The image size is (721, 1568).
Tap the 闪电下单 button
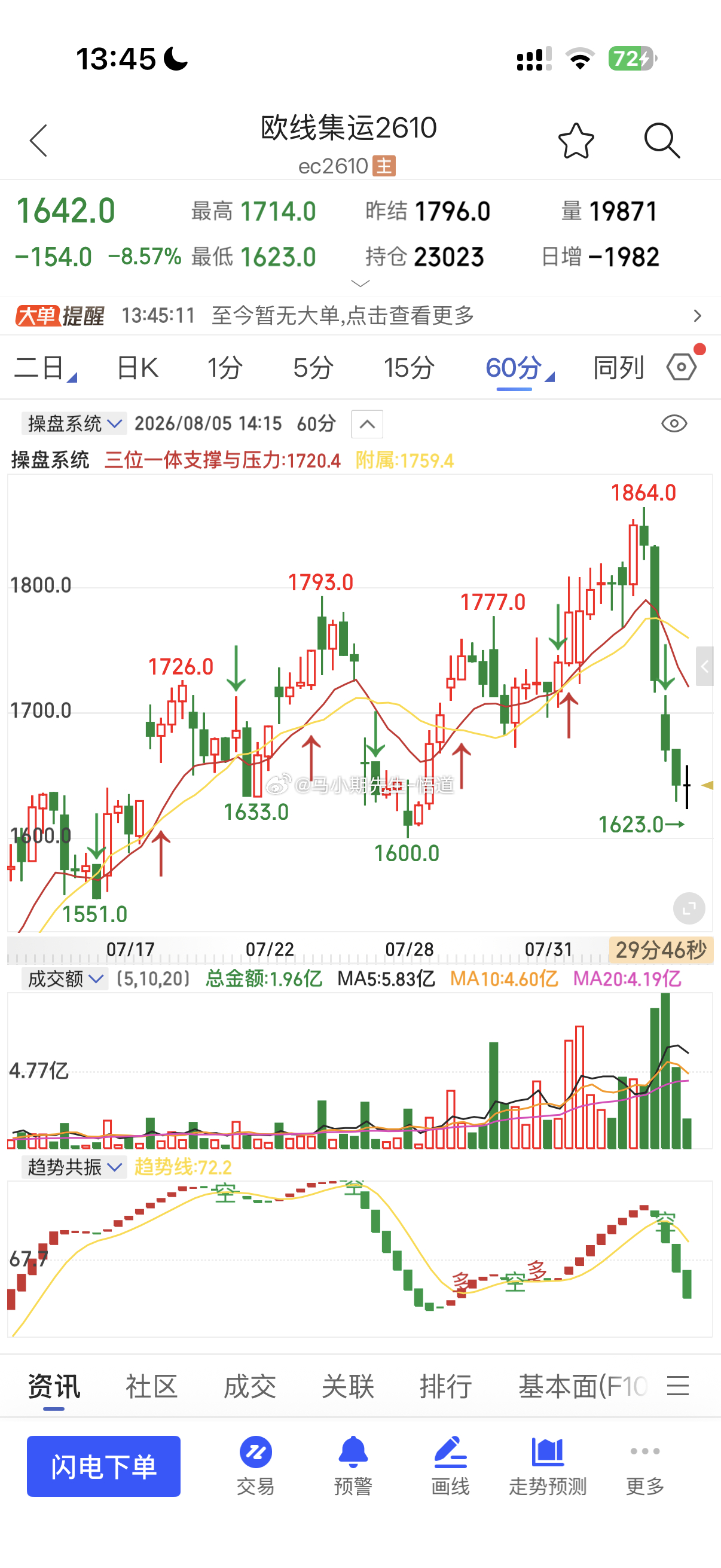tap(103, 1466)
